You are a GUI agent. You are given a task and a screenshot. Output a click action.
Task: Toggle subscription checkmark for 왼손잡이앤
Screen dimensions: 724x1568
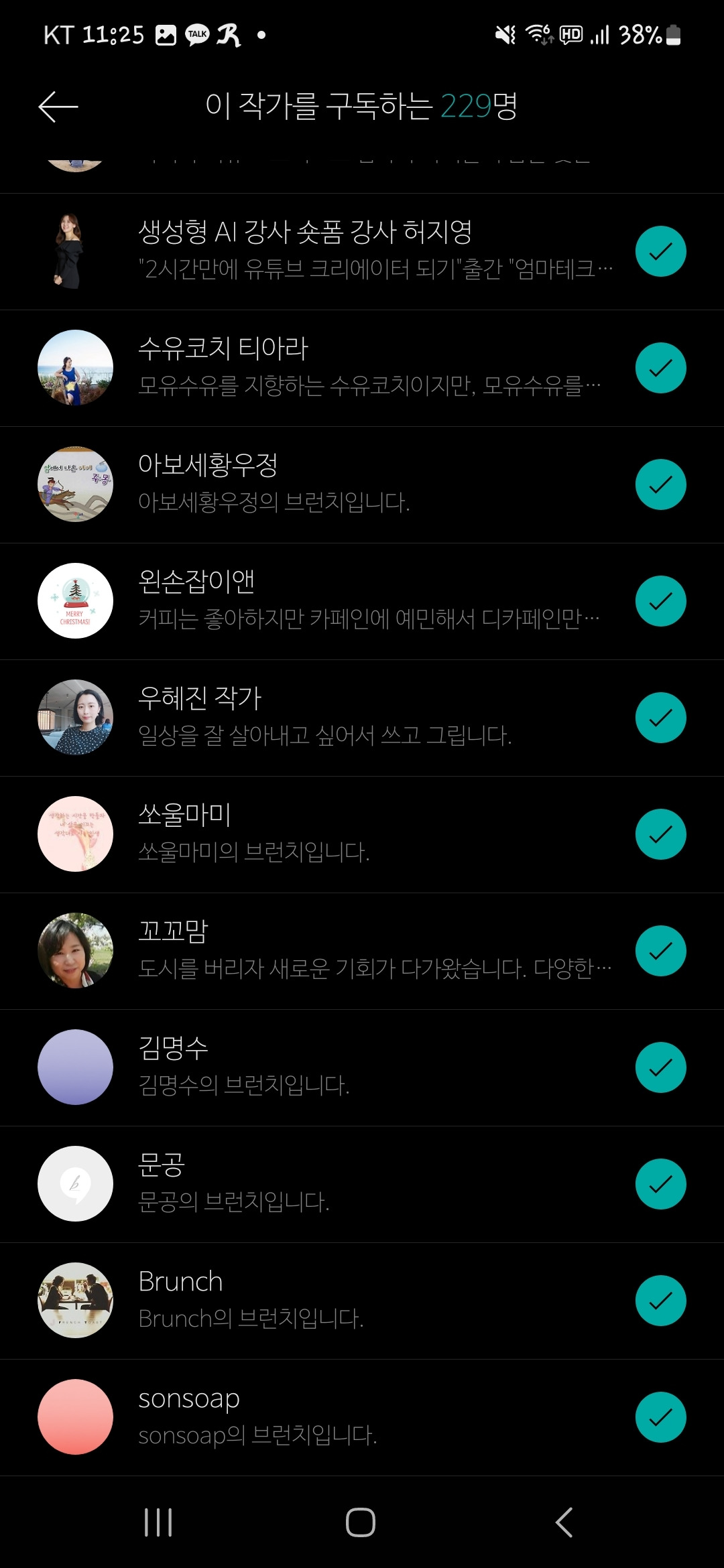(660, 601)
